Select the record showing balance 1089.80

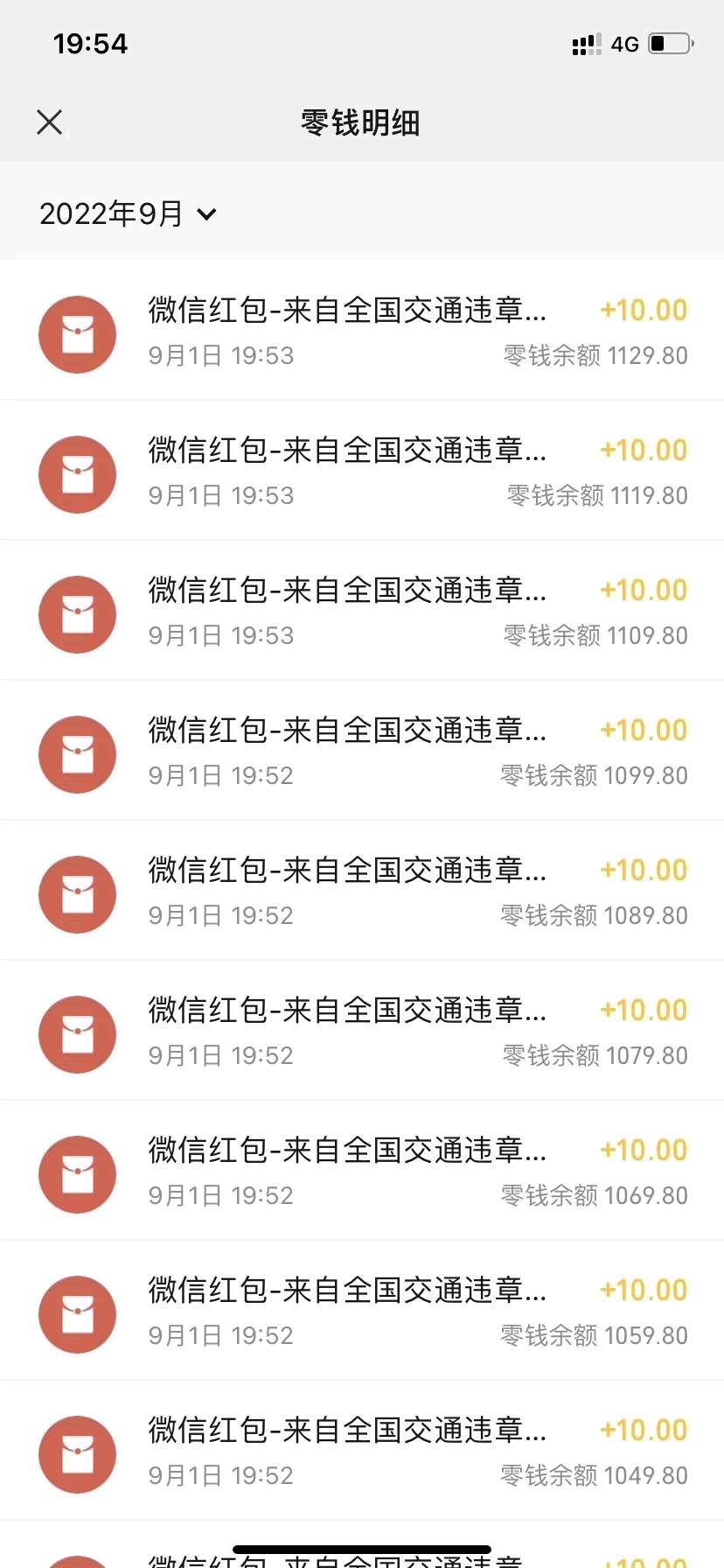coord(362,891)
